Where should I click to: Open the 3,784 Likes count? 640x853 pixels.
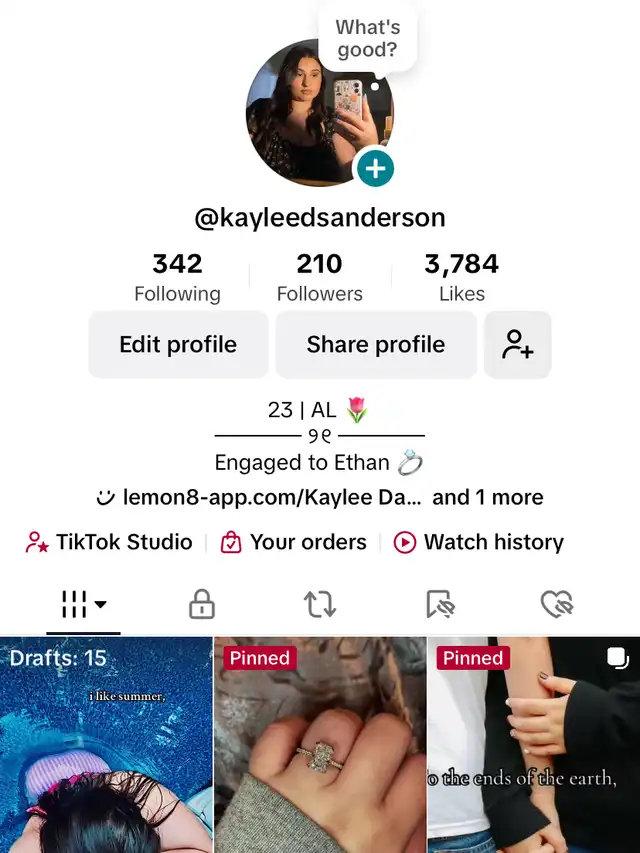click(461, 277)
